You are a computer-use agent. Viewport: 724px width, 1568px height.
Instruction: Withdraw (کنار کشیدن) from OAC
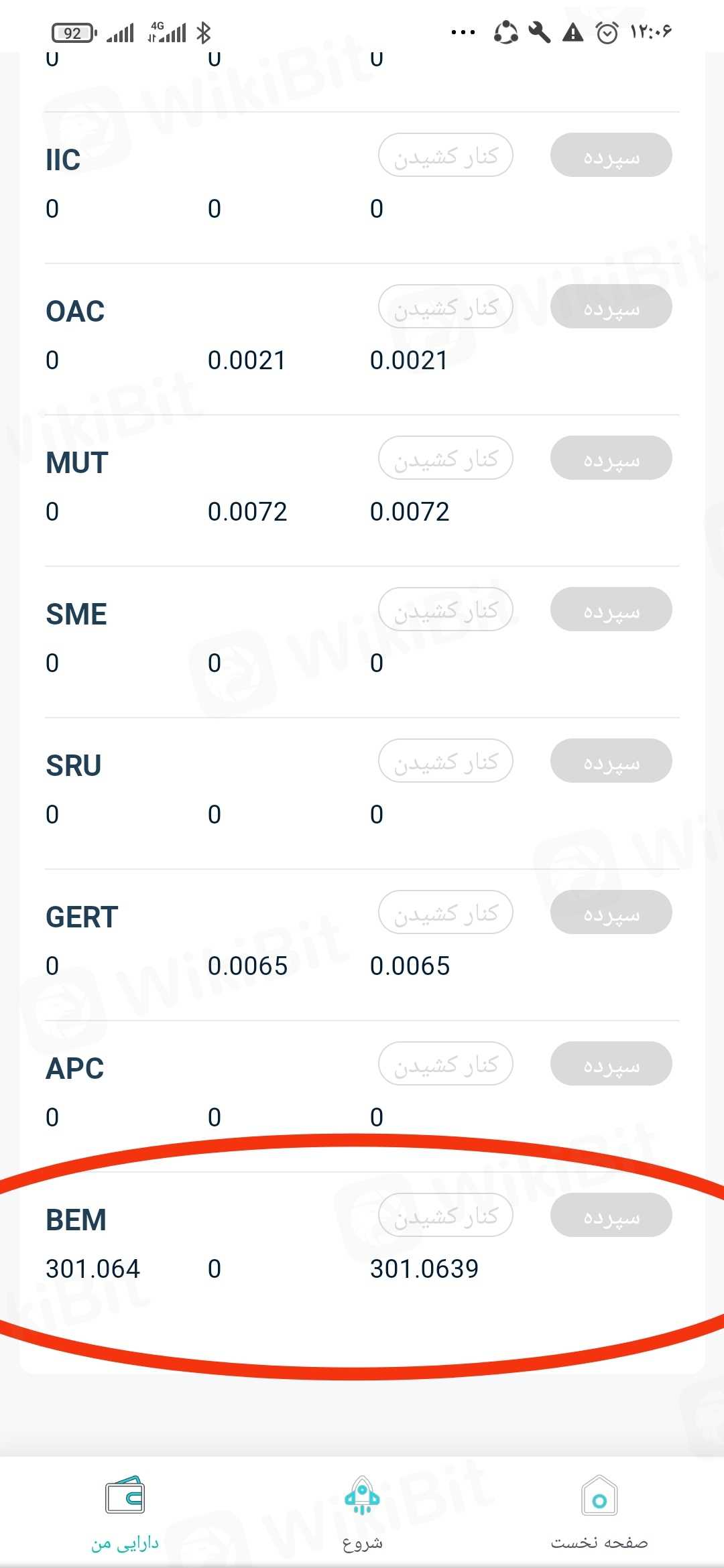446,307
